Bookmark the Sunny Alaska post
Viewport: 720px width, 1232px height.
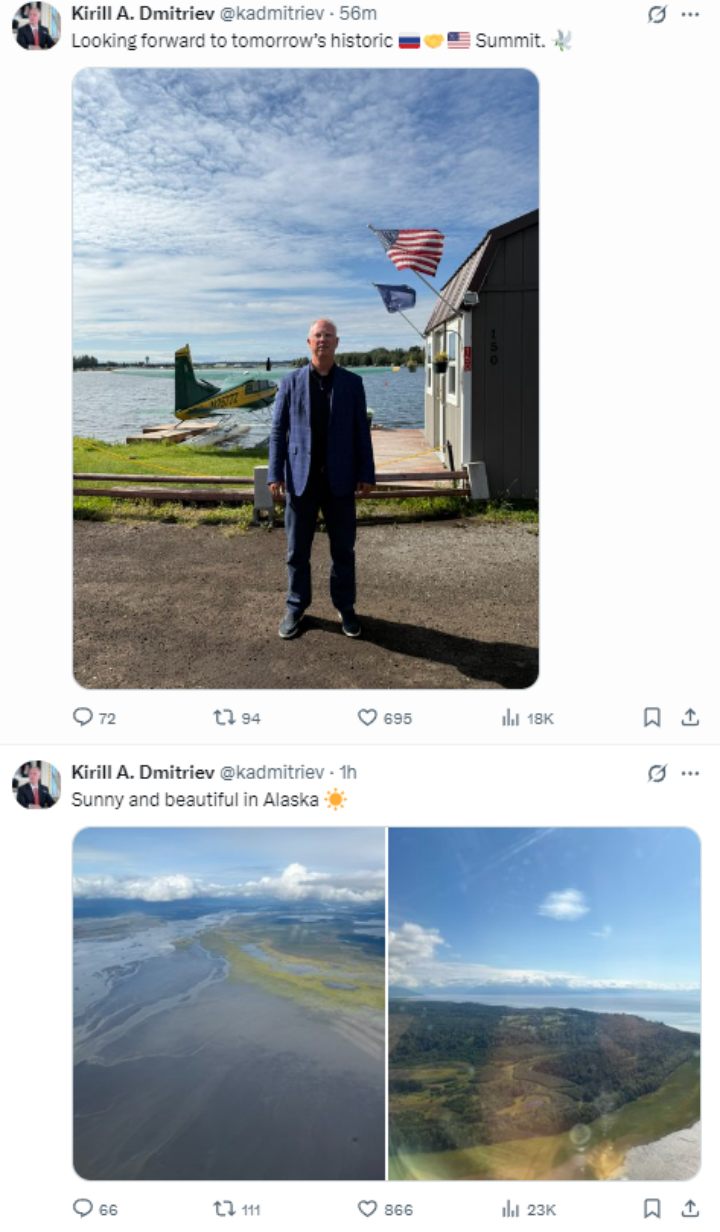(652, 1209)
